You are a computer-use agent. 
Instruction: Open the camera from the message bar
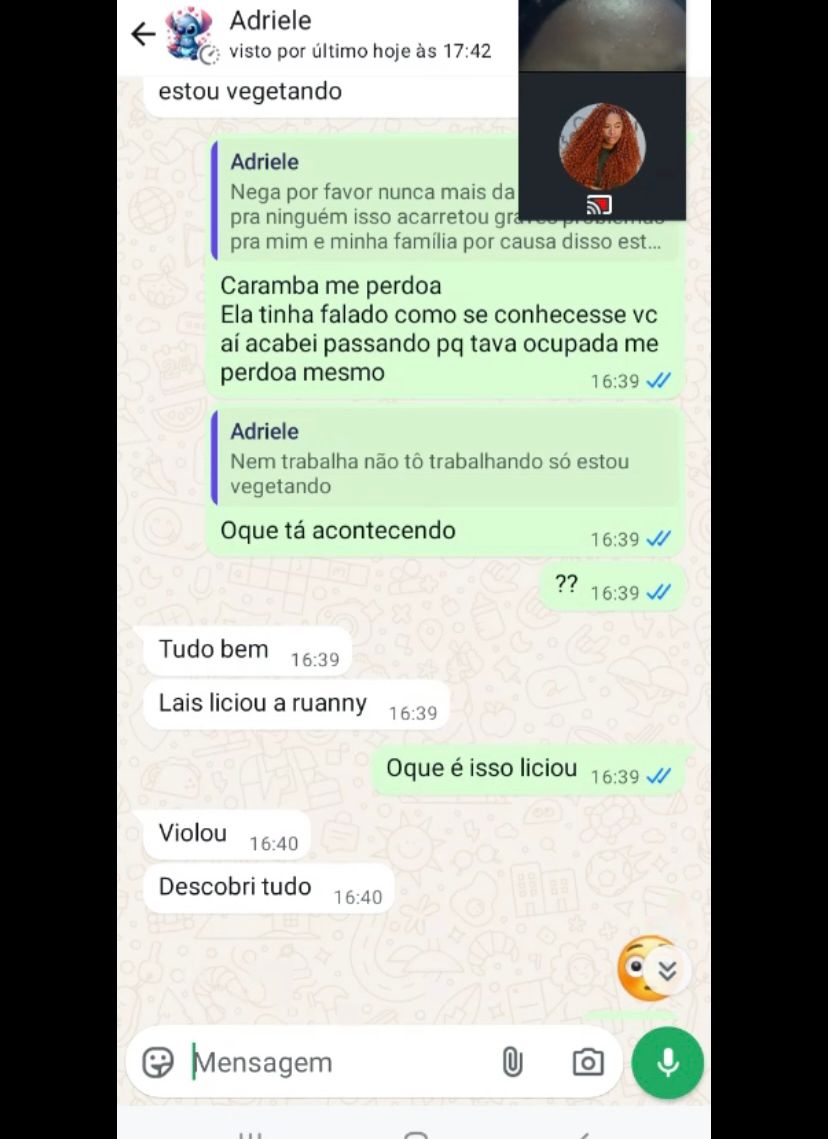click(587, 1062)
